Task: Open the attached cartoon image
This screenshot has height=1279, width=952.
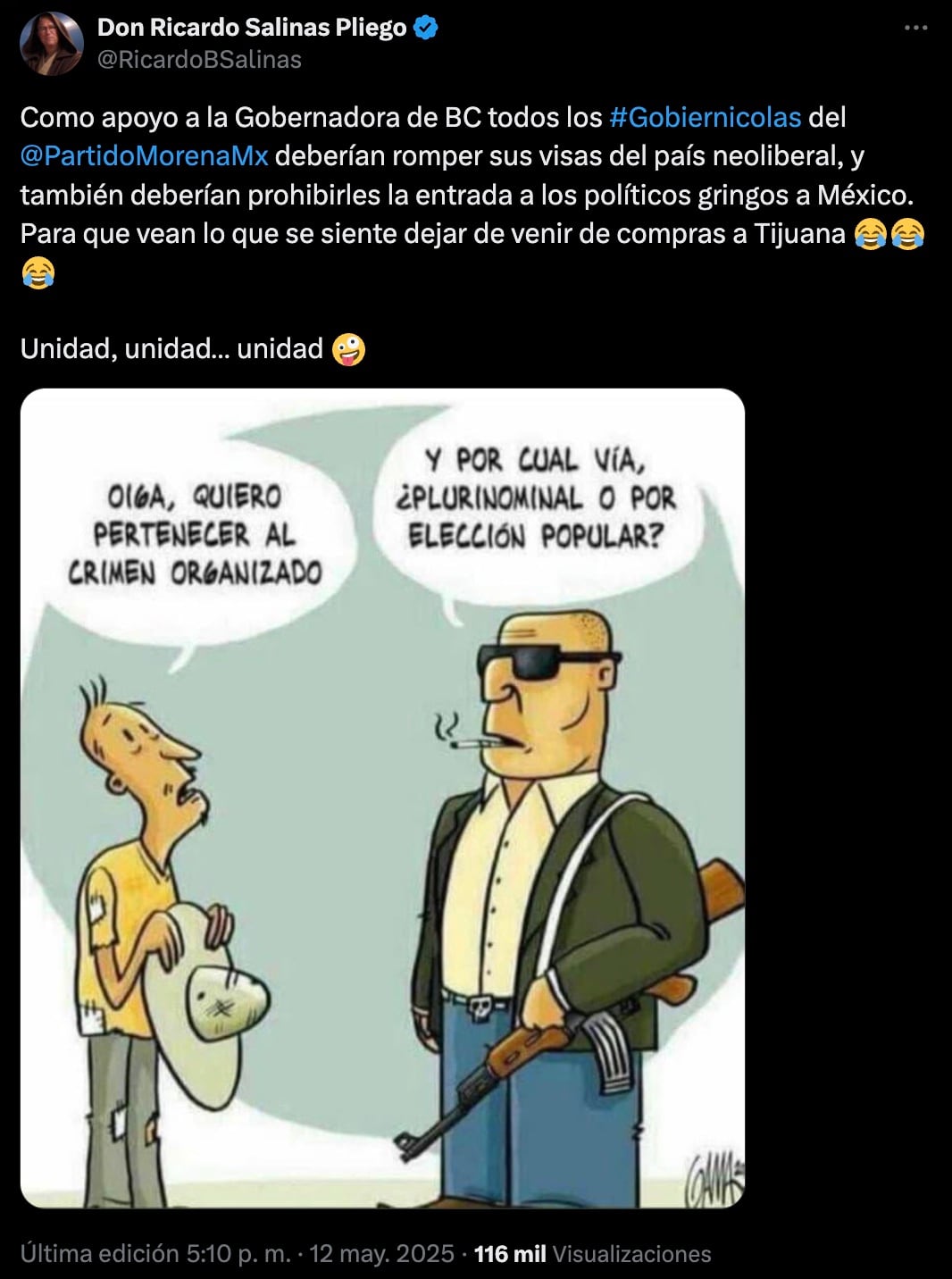Action: [382, 798]
